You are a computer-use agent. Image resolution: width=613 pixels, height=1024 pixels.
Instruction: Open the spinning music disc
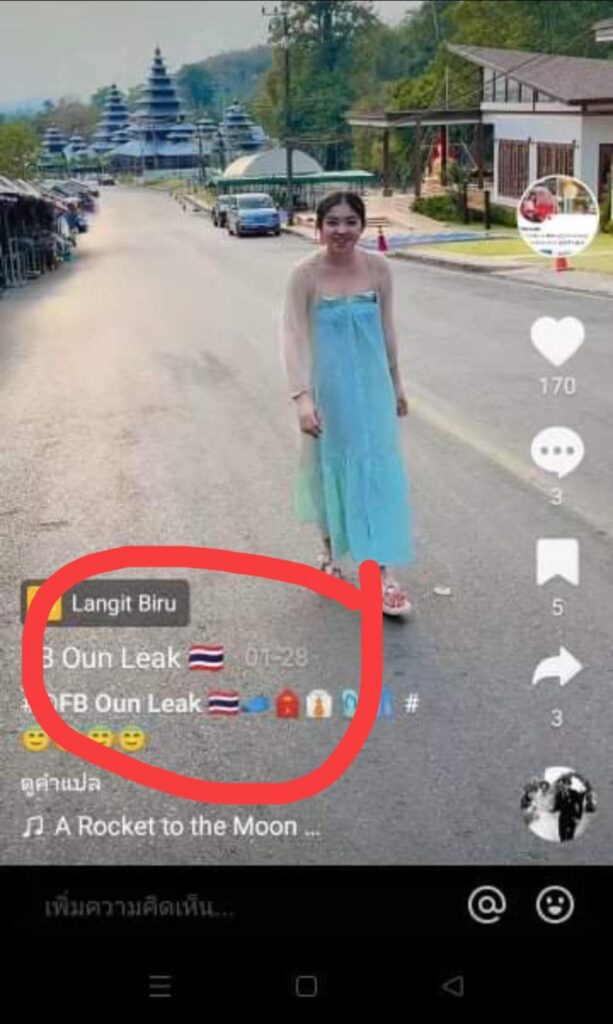(x=557, y=805)
